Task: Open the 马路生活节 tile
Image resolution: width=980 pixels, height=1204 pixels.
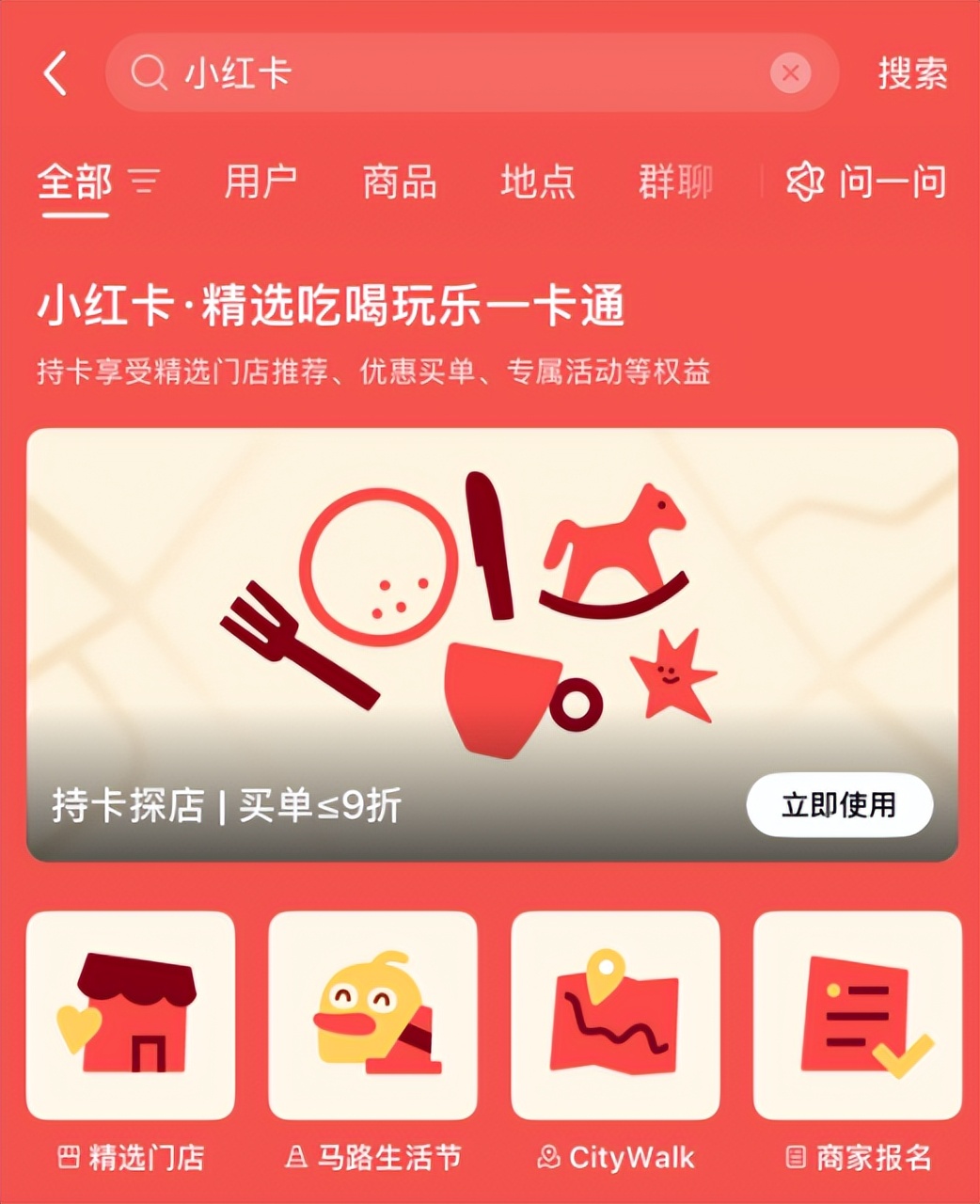Action: click(372, 1016)
